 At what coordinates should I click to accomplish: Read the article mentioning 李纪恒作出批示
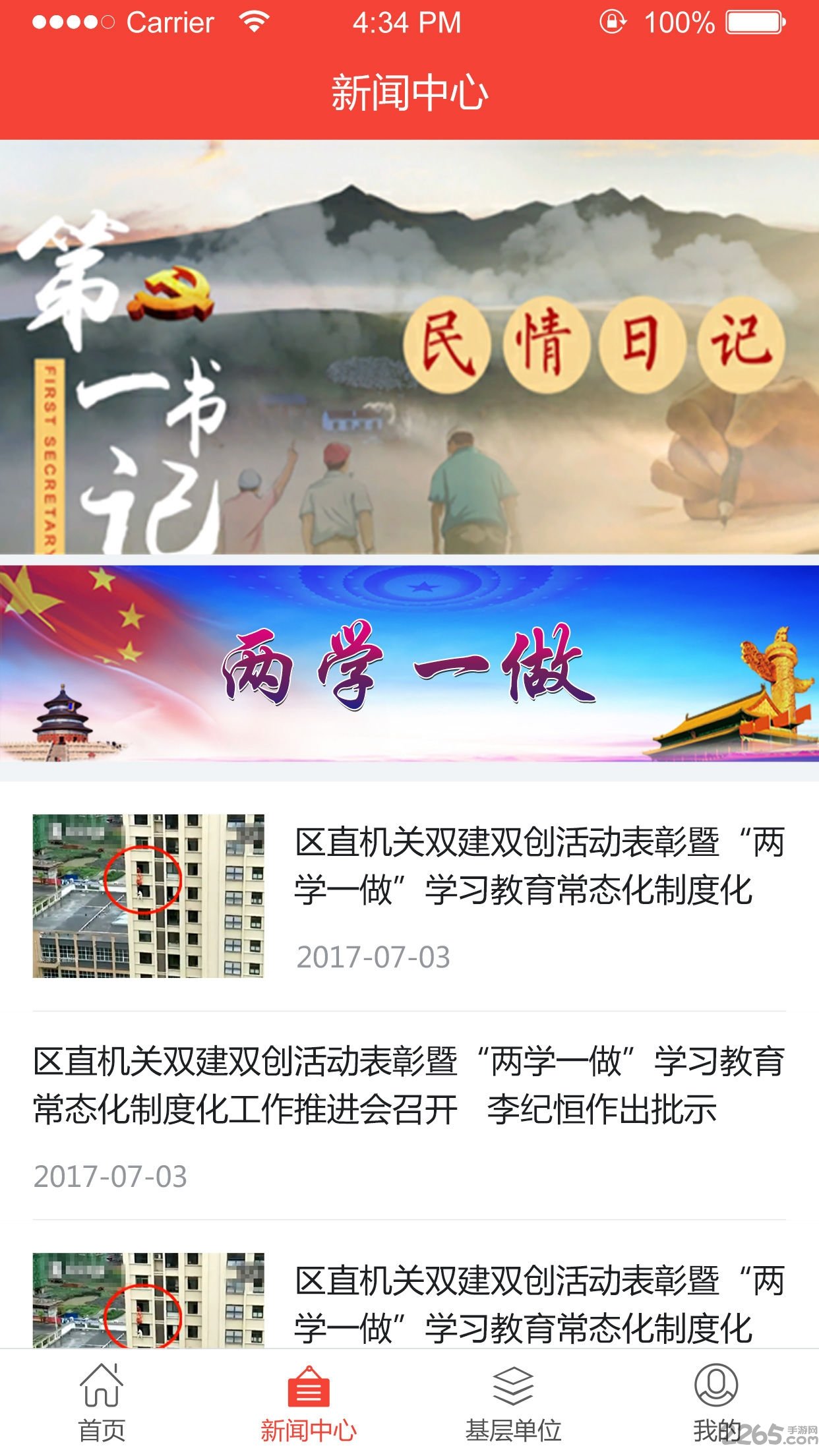(x=409, y=1114)
